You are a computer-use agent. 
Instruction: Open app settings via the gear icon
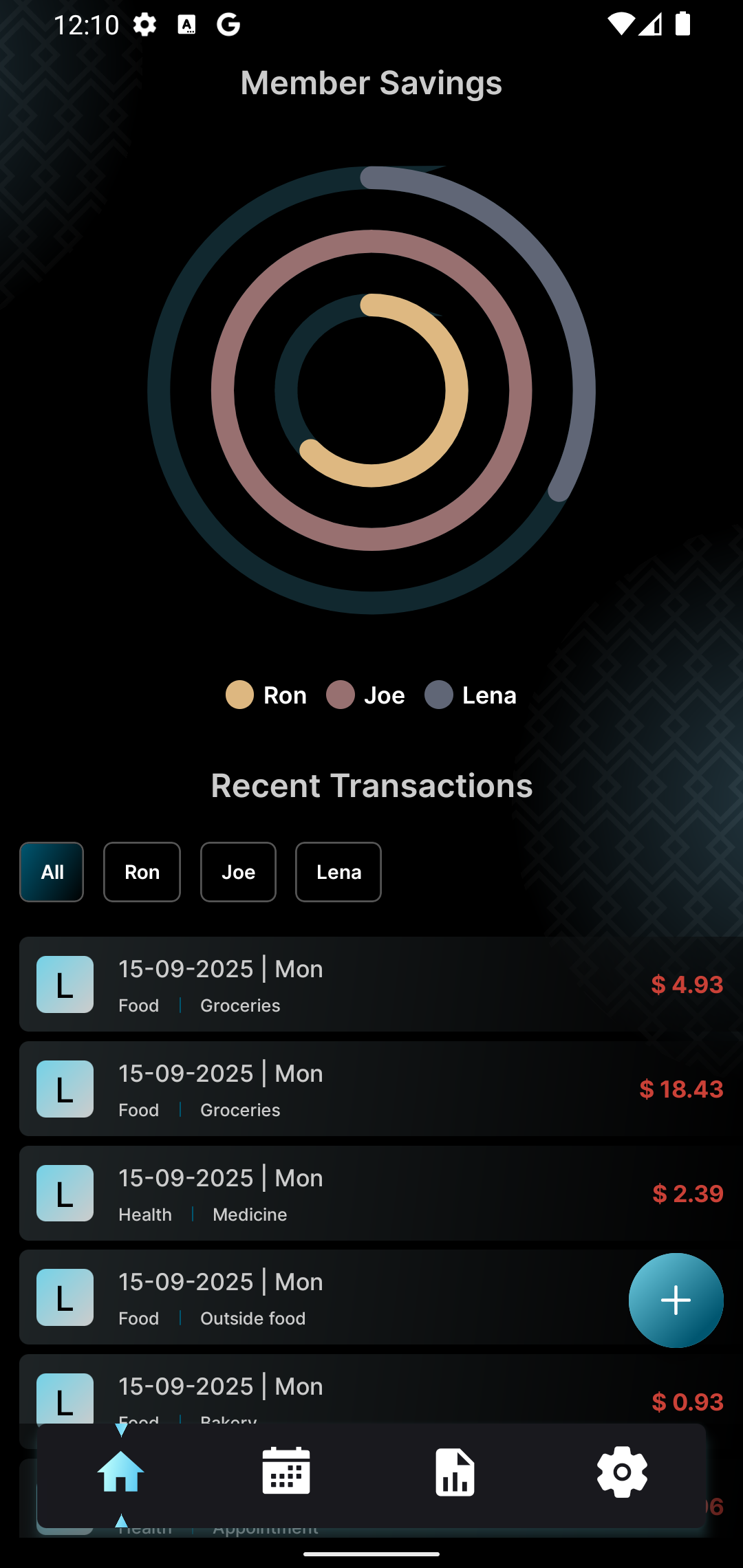click(x=621, y=1473)
